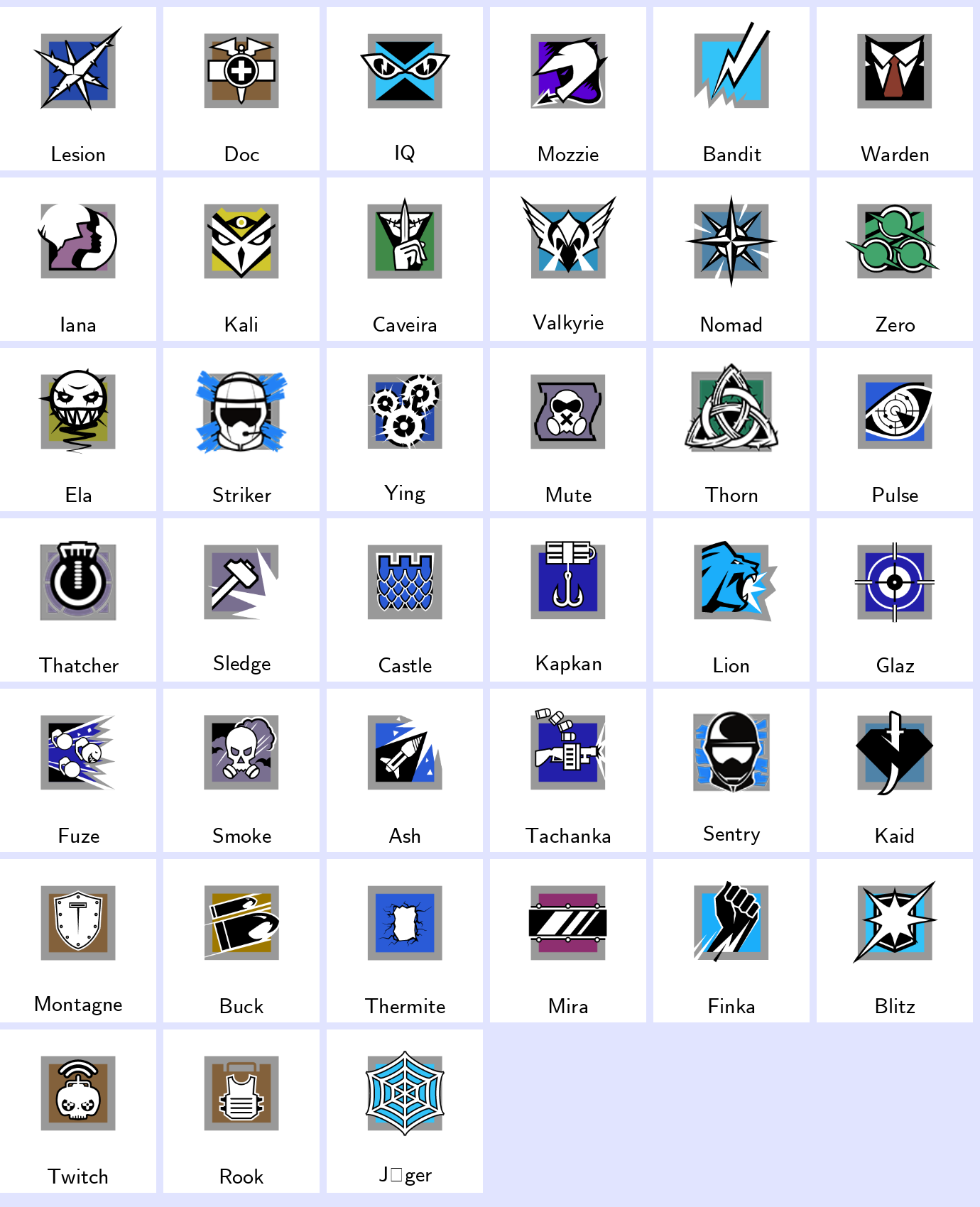Choose the Bandit operator
Screen dimensions: 980x1207
point(731,89)
